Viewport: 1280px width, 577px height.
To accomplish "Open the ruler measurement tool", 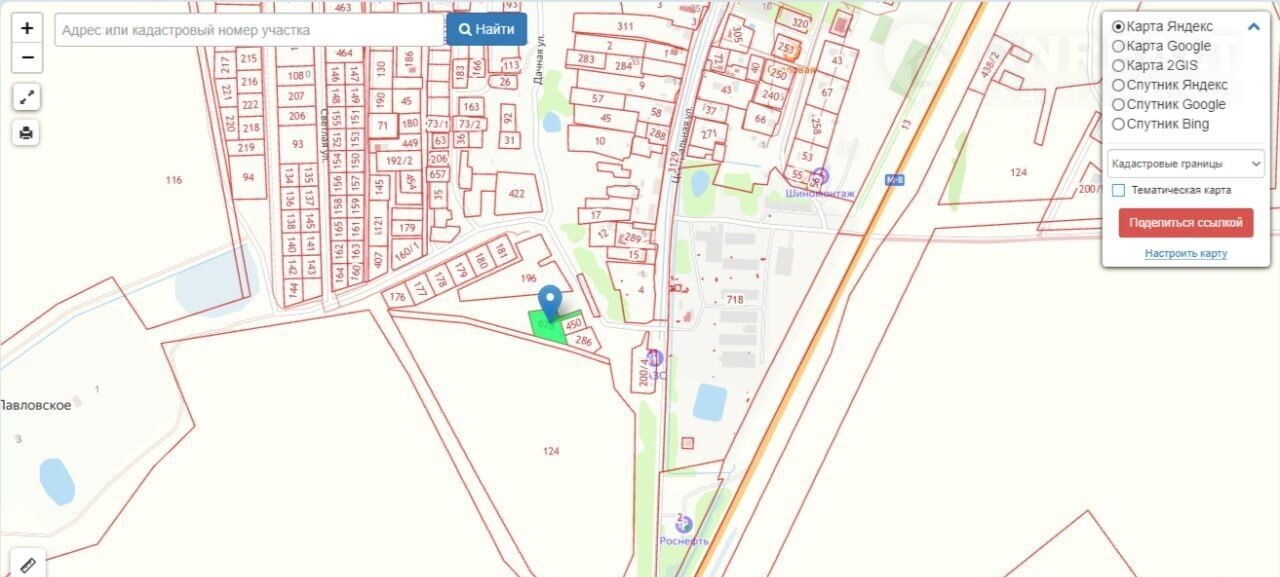I will click(27, 565).
